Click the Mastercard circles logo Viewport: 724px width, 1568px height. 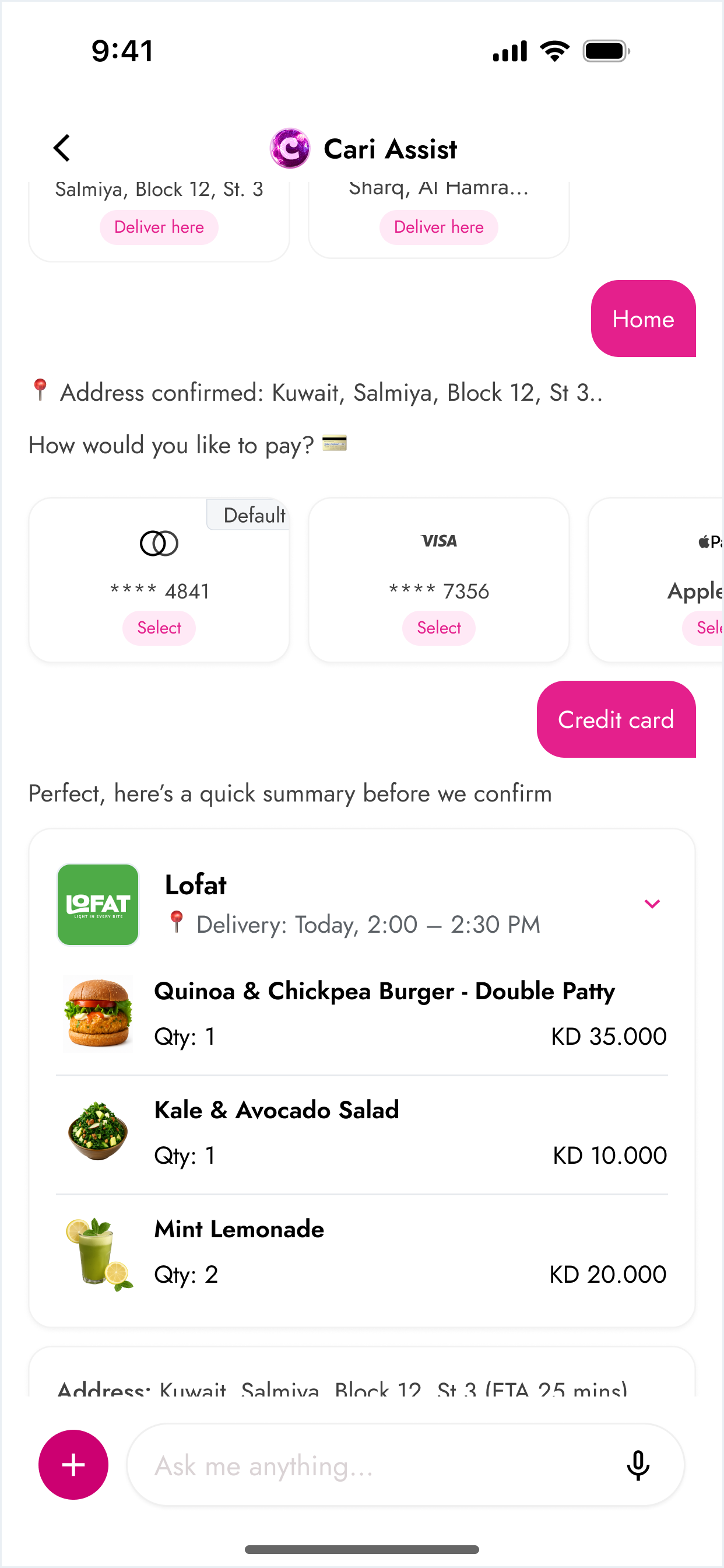[x=159, y=542]
